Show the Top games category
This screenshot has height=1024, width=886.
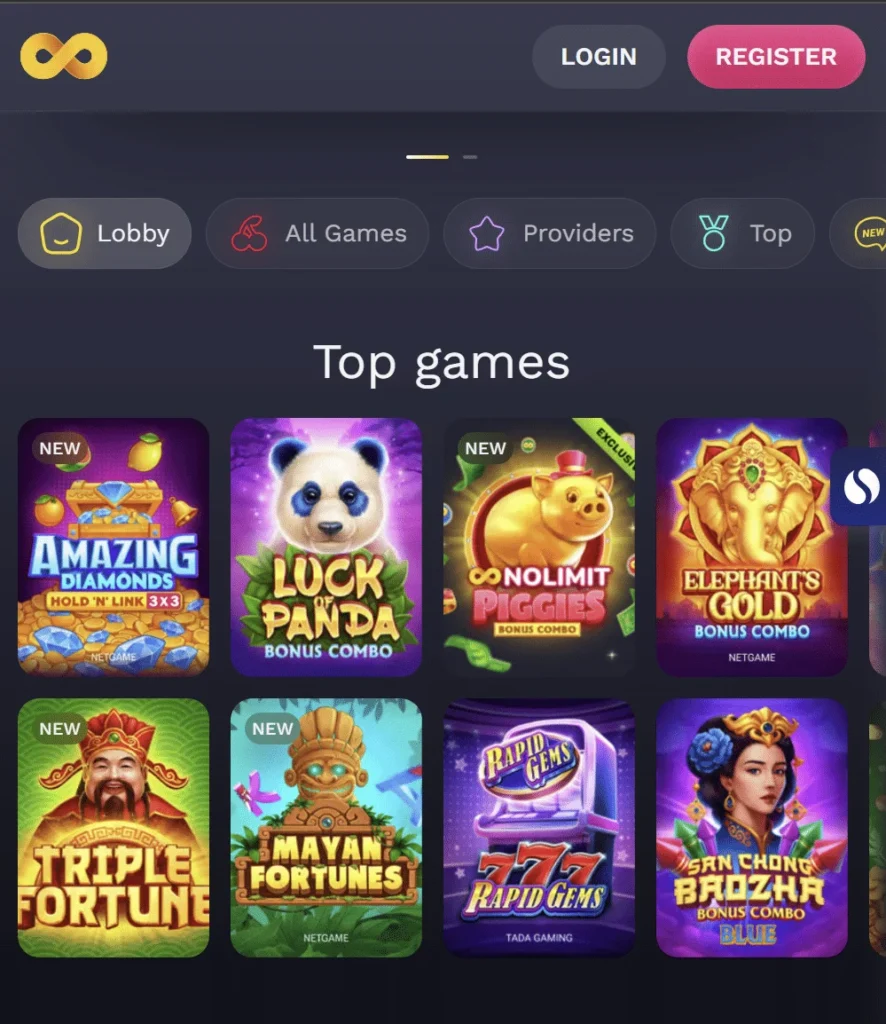click(742, 234)
